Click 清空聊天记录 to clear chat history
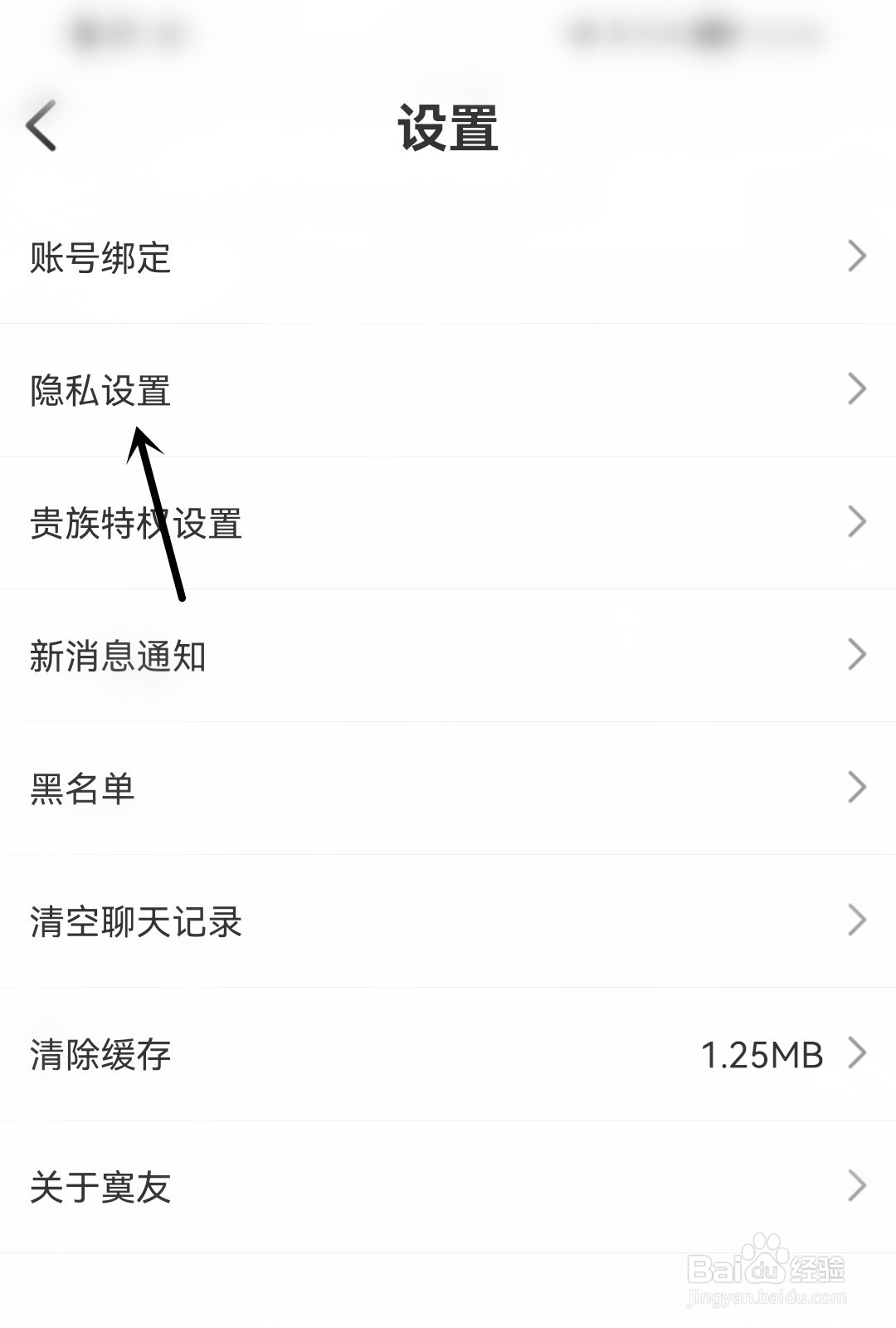The image size is (896, 1328). pyautogui.click(x=134, y=921)
